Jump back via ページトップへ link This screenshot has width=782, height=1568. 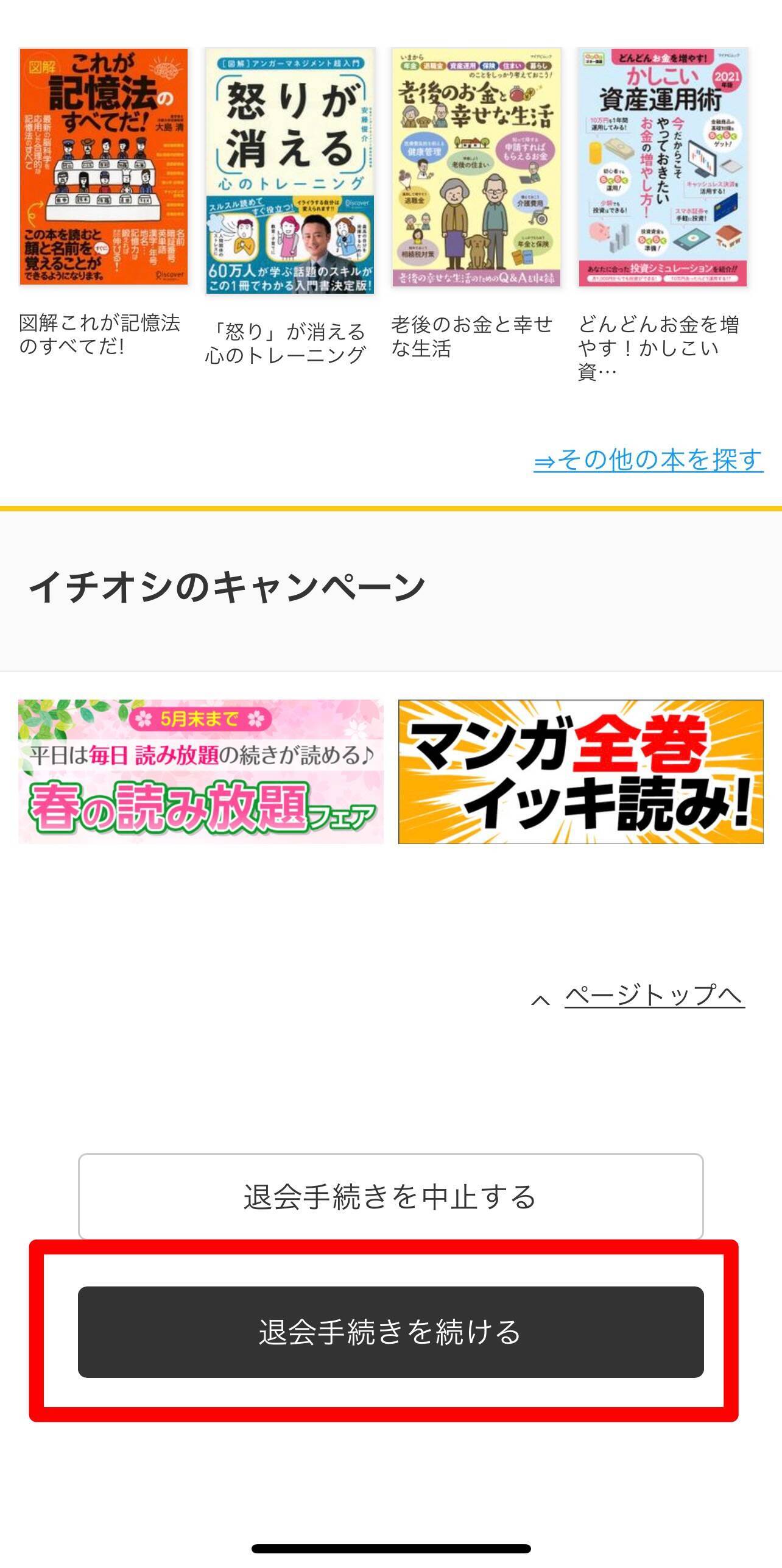[654, 996]
